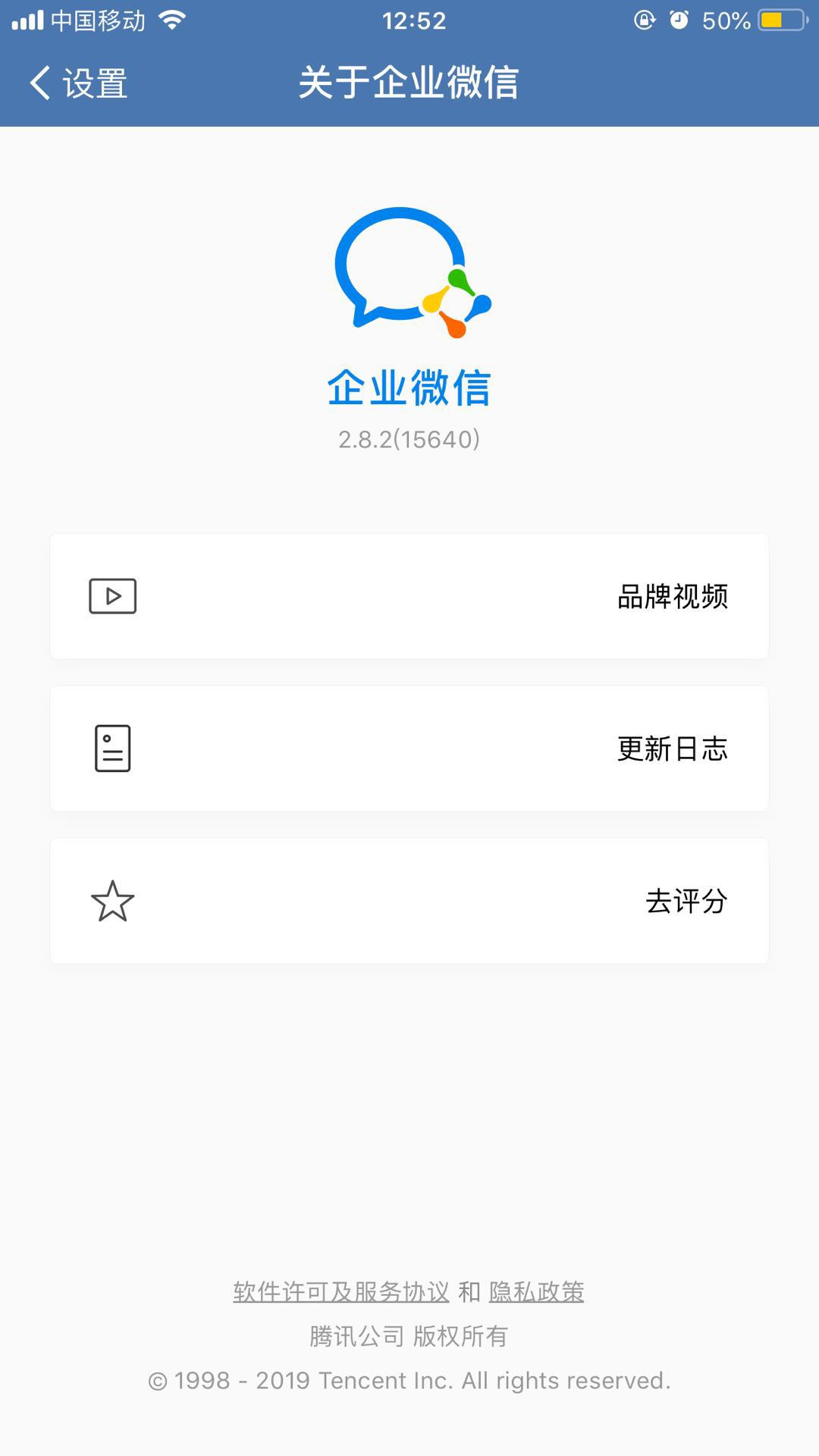Open the 软件许可及服务协议 link

click(341, 1291)
